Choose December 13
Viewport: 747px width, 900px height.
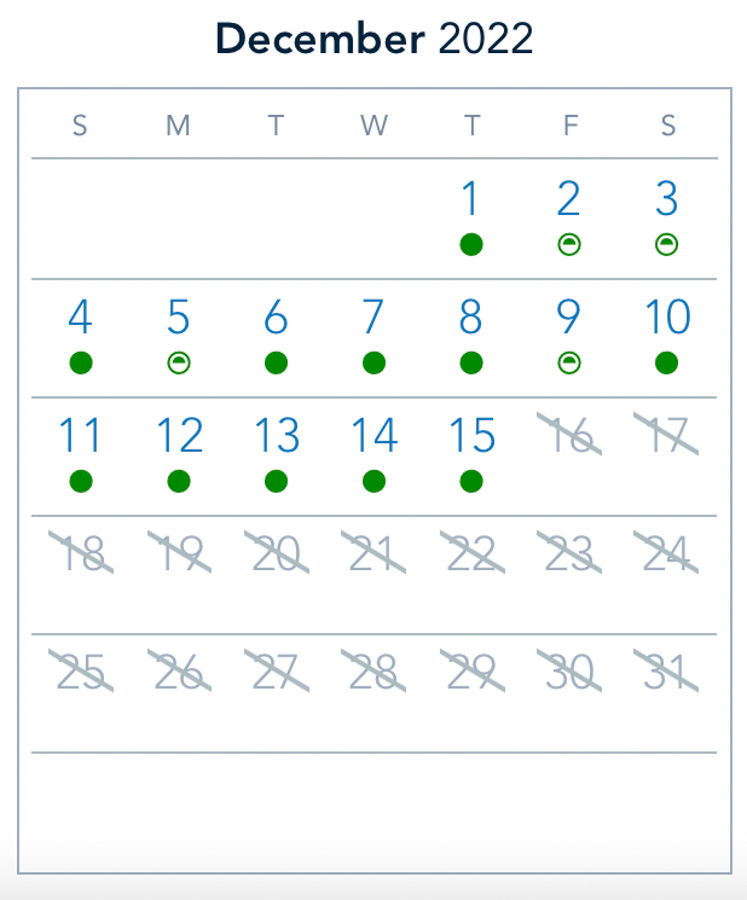[276, 437]
